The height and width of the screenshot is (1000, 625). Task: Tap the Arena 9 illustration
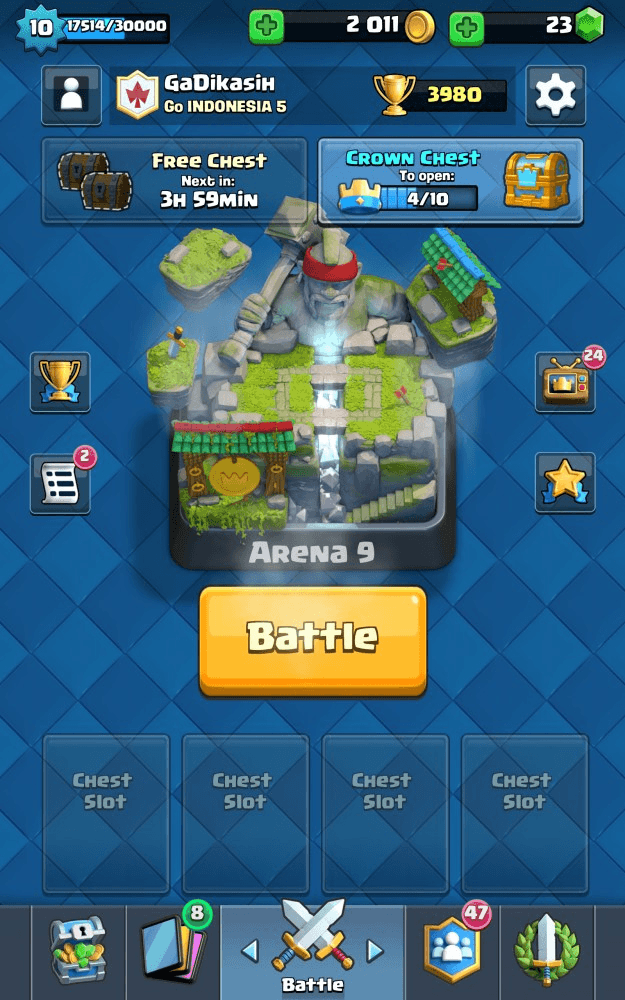[312, 400]
